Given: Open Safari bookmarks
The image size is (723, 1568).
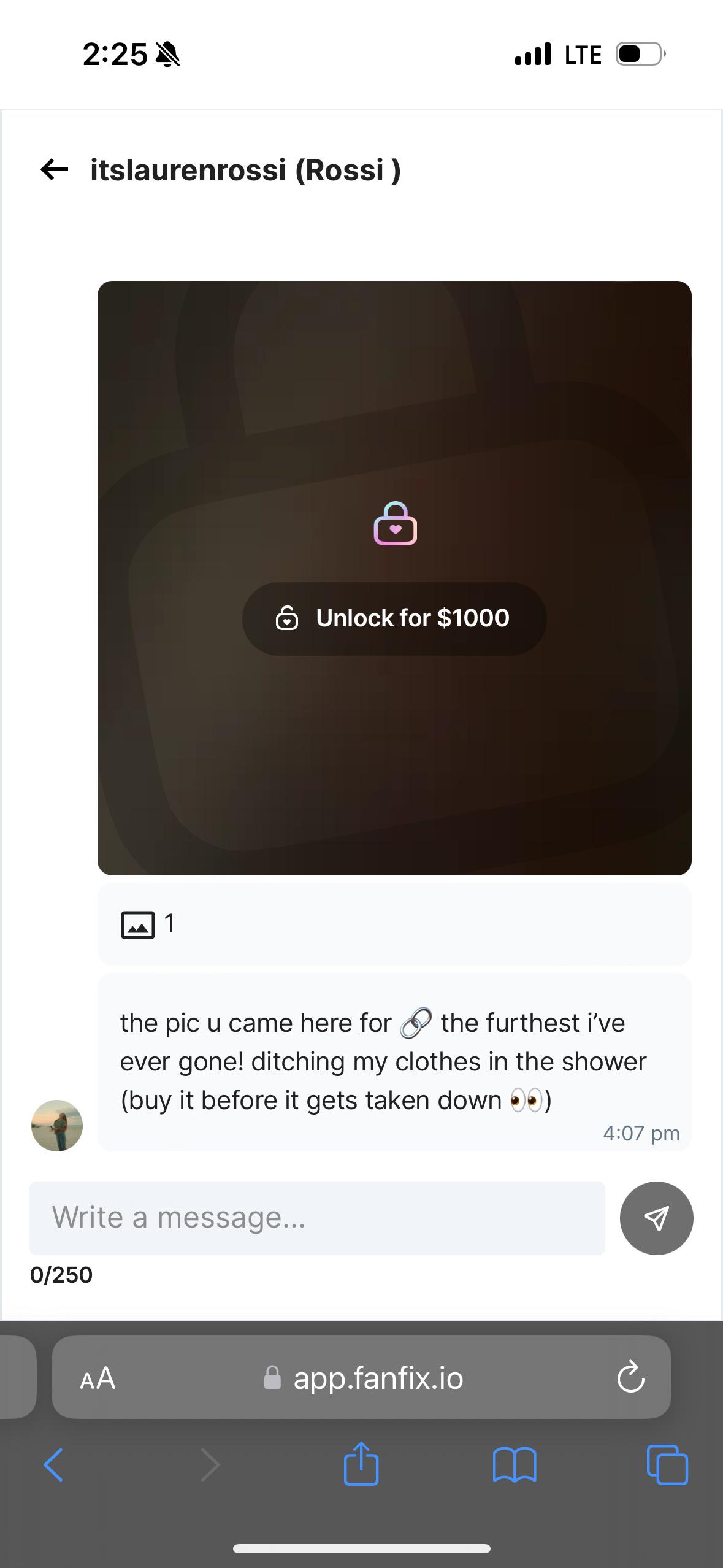Looking at the screenshot, I should 515,1465.
